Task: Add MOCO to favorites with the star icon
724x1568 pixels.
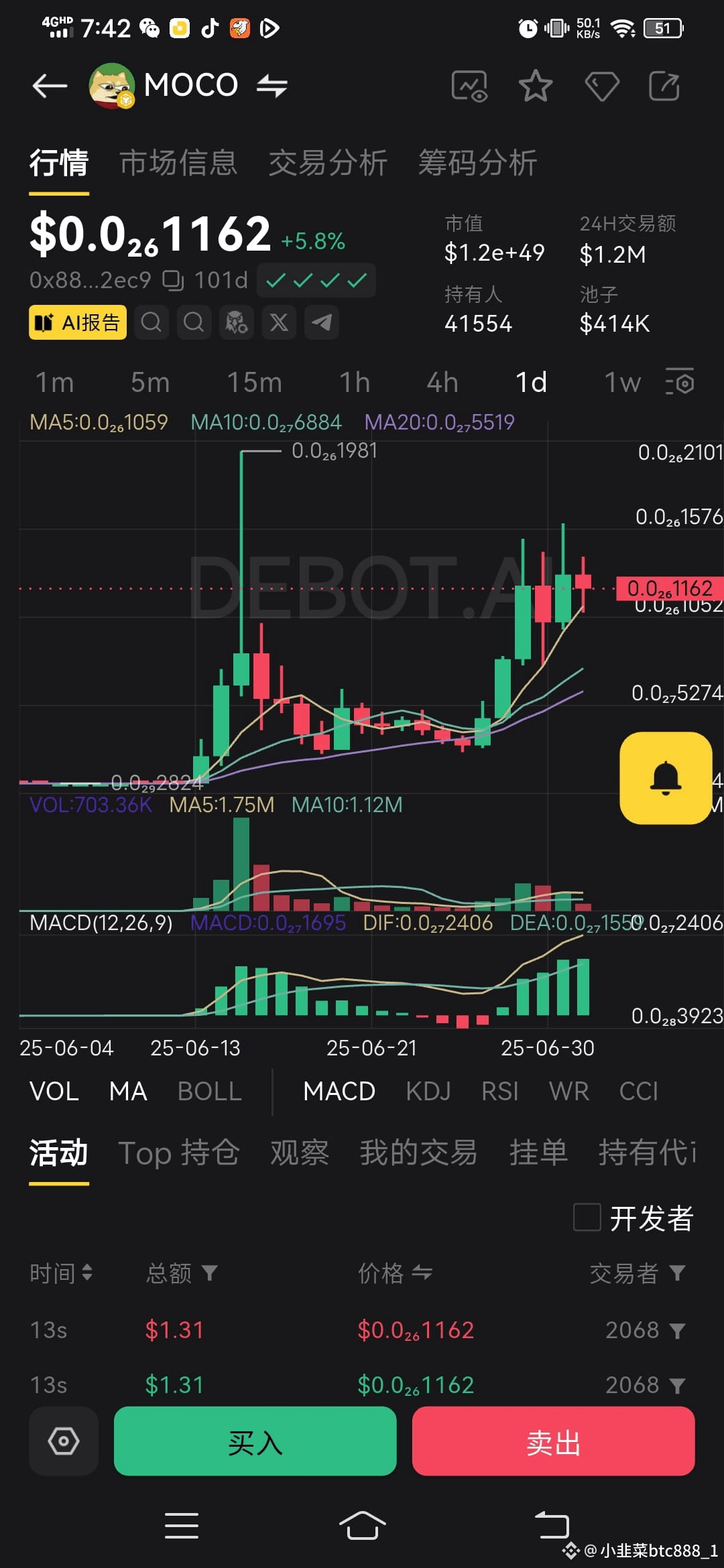Action: tap(535, 86)
